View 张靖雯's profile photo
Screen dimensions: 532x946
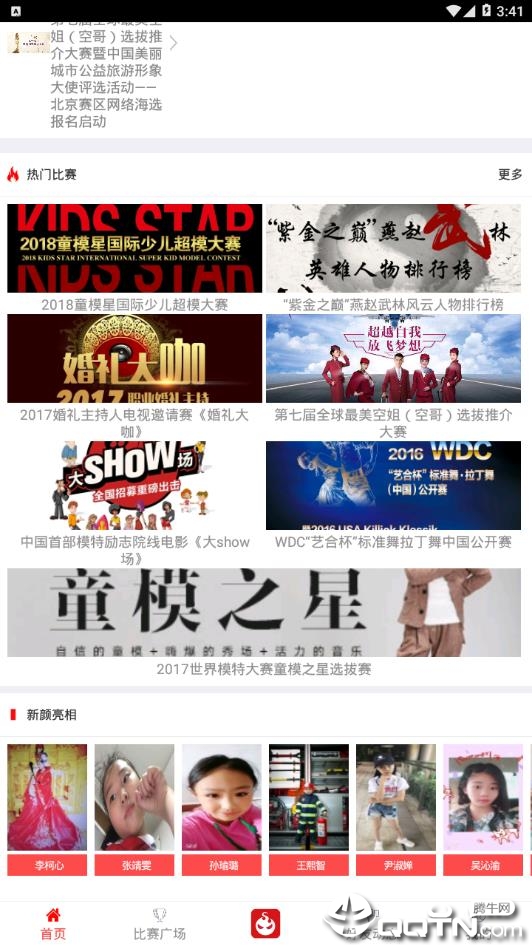tap(135, 797)
